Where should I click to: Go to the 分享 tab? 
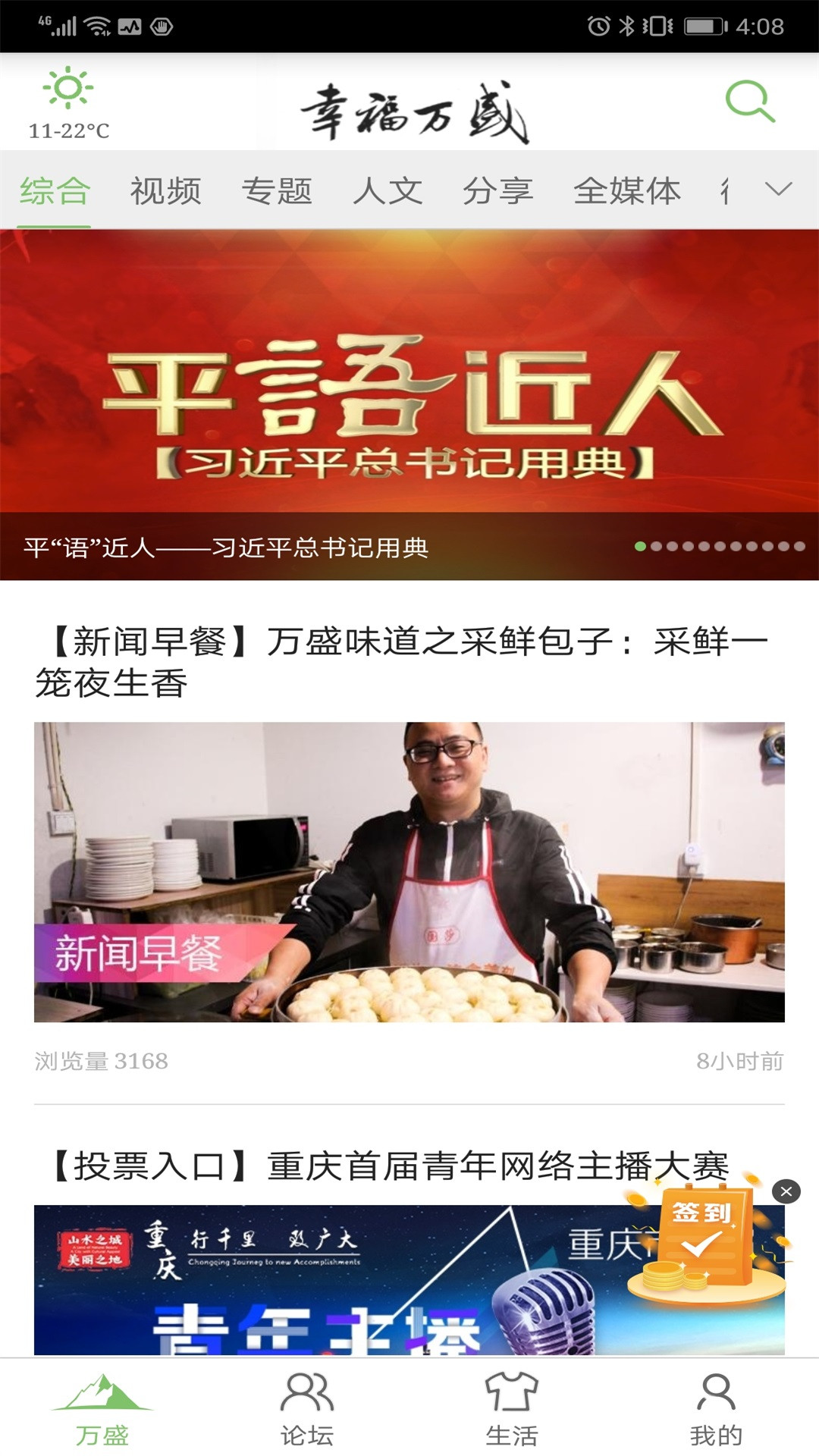pos(498,191)
